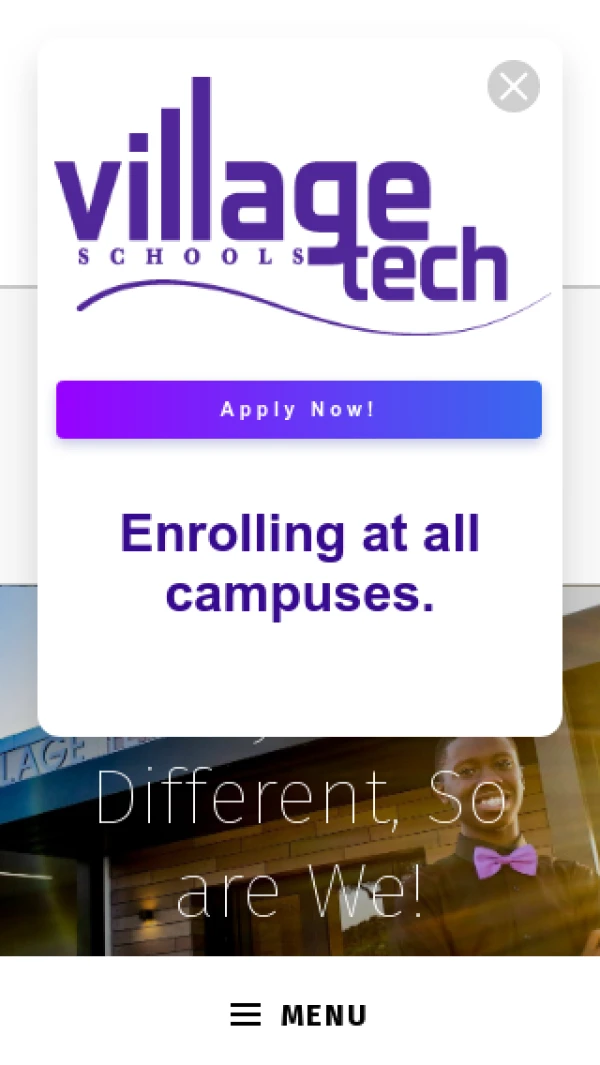
Task: Tap the Apply Now! button
Action: click(298, 409)
